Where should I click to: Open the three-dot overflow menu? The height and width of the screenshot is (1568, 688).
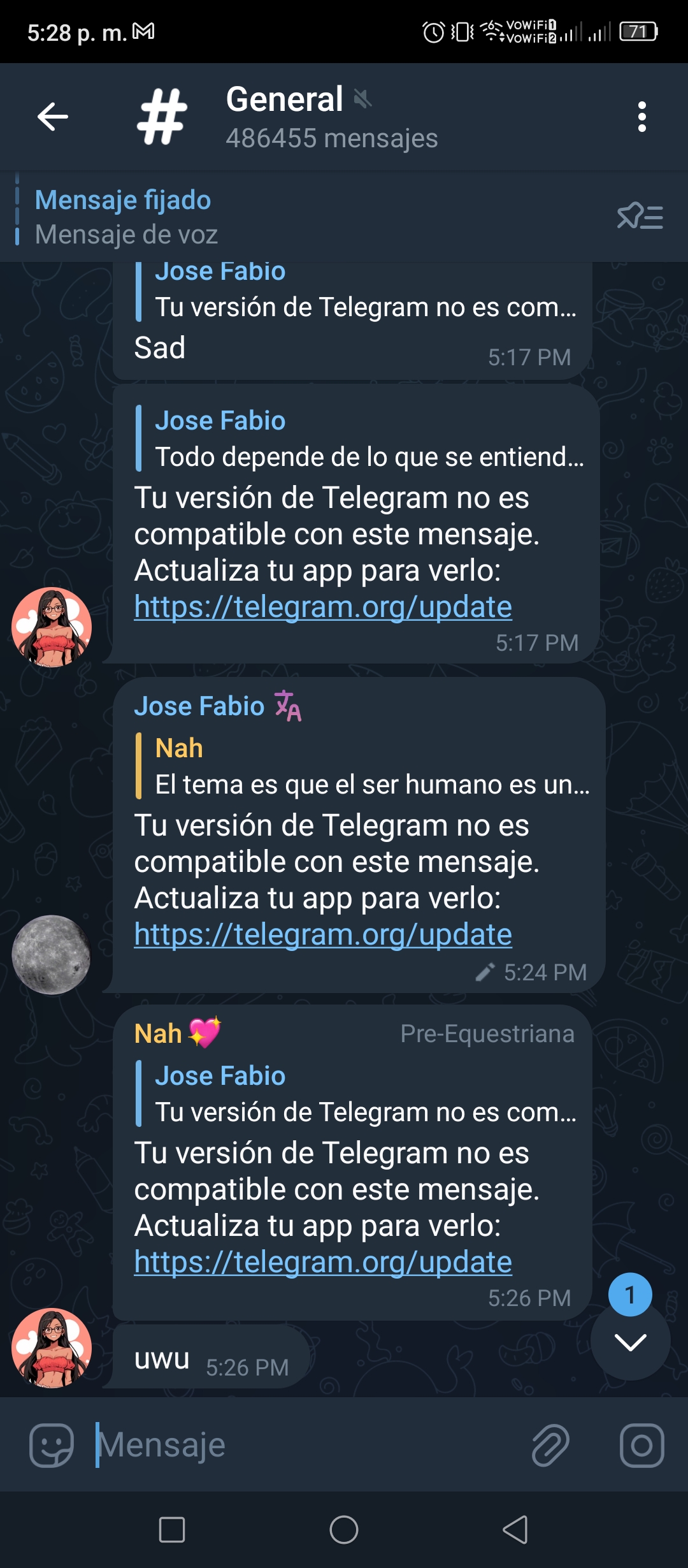pyautogui.click(x=641, y=117)
